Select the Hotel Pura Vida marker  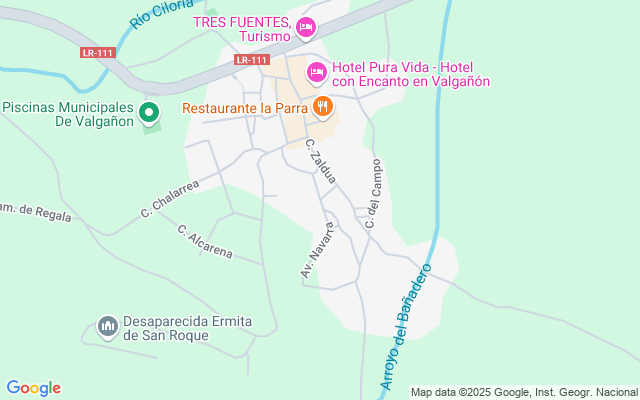(317, 73)
